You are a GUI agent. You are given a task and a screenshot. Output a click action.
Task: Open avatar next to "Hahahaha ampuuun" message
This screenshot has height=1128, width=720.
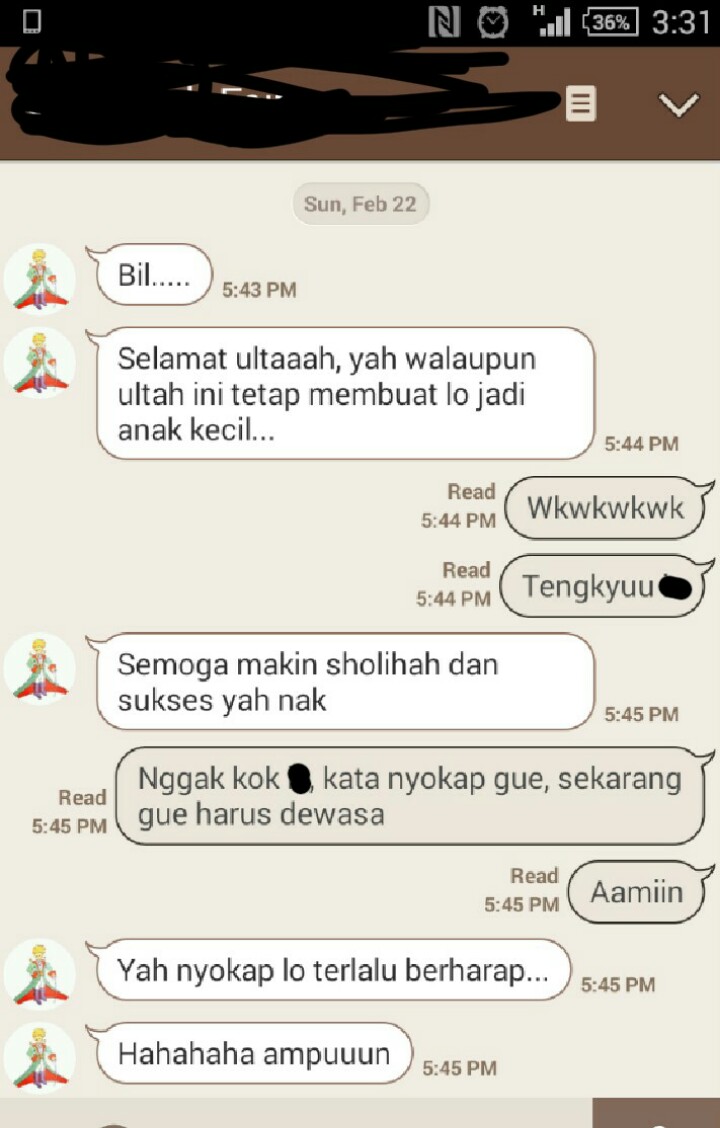pyautogui.click(x=40, y=1056)
